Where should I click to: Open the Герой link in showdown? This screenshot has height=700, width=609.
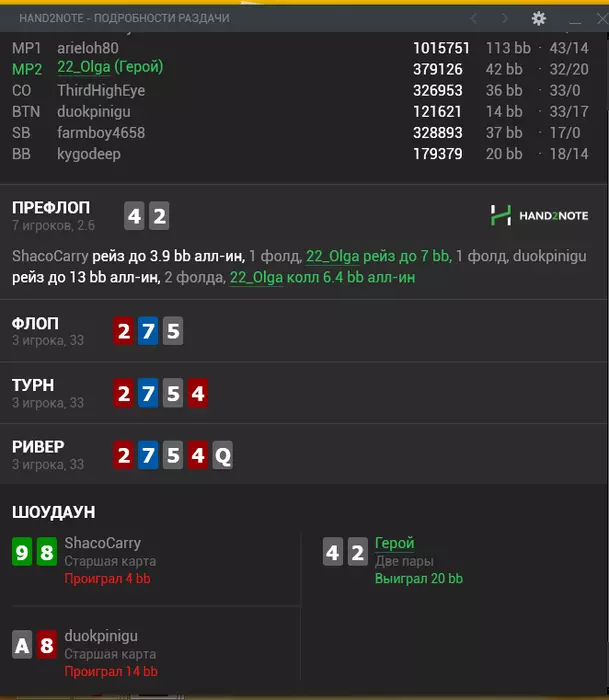(394, 543)
